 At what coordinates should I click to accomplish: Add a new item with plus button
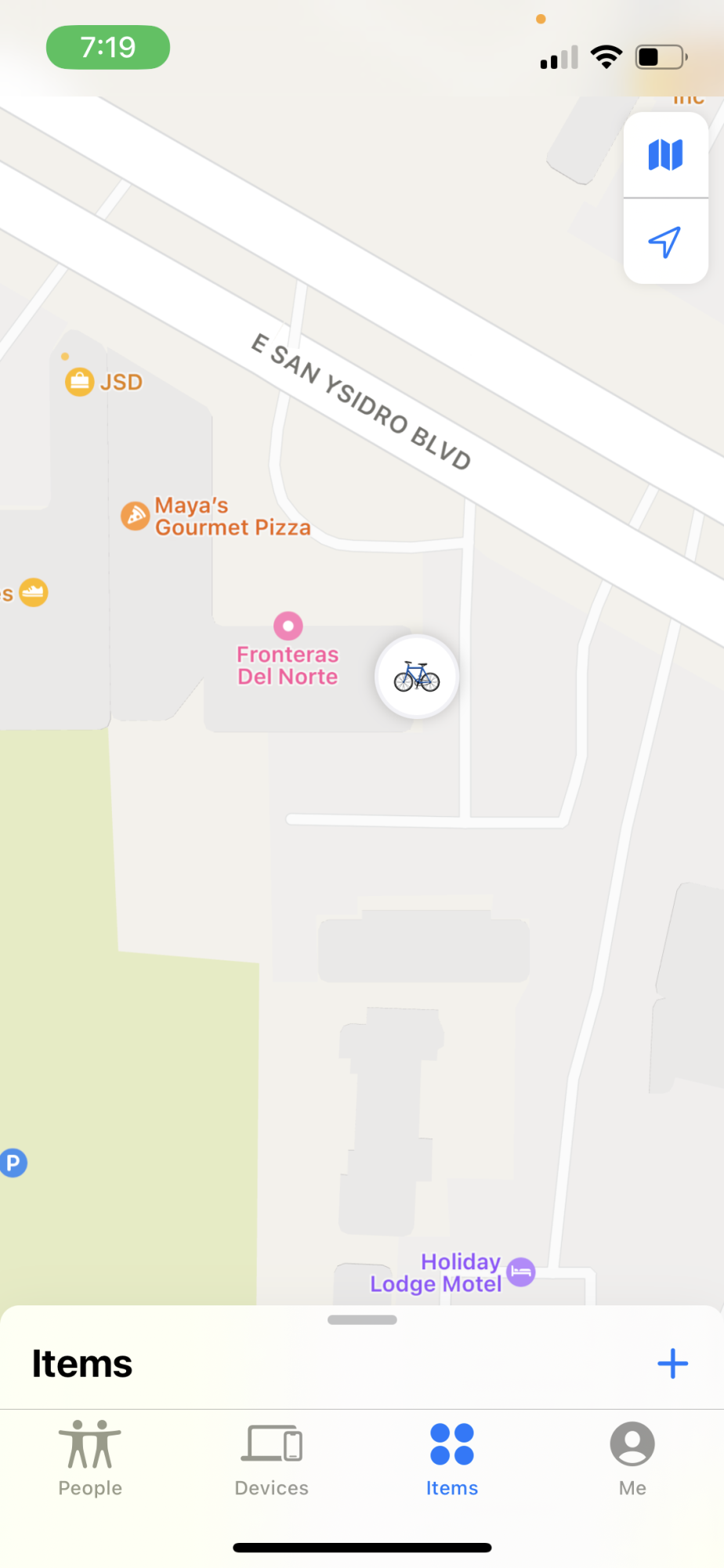coord(672,1363)
